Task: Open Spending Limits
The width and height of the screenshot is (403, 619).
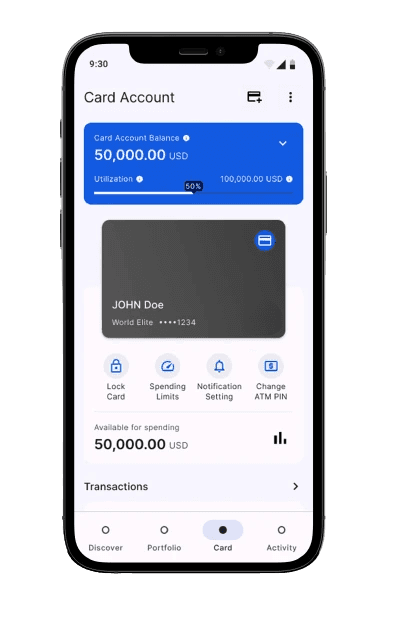Action: point(167,377)
